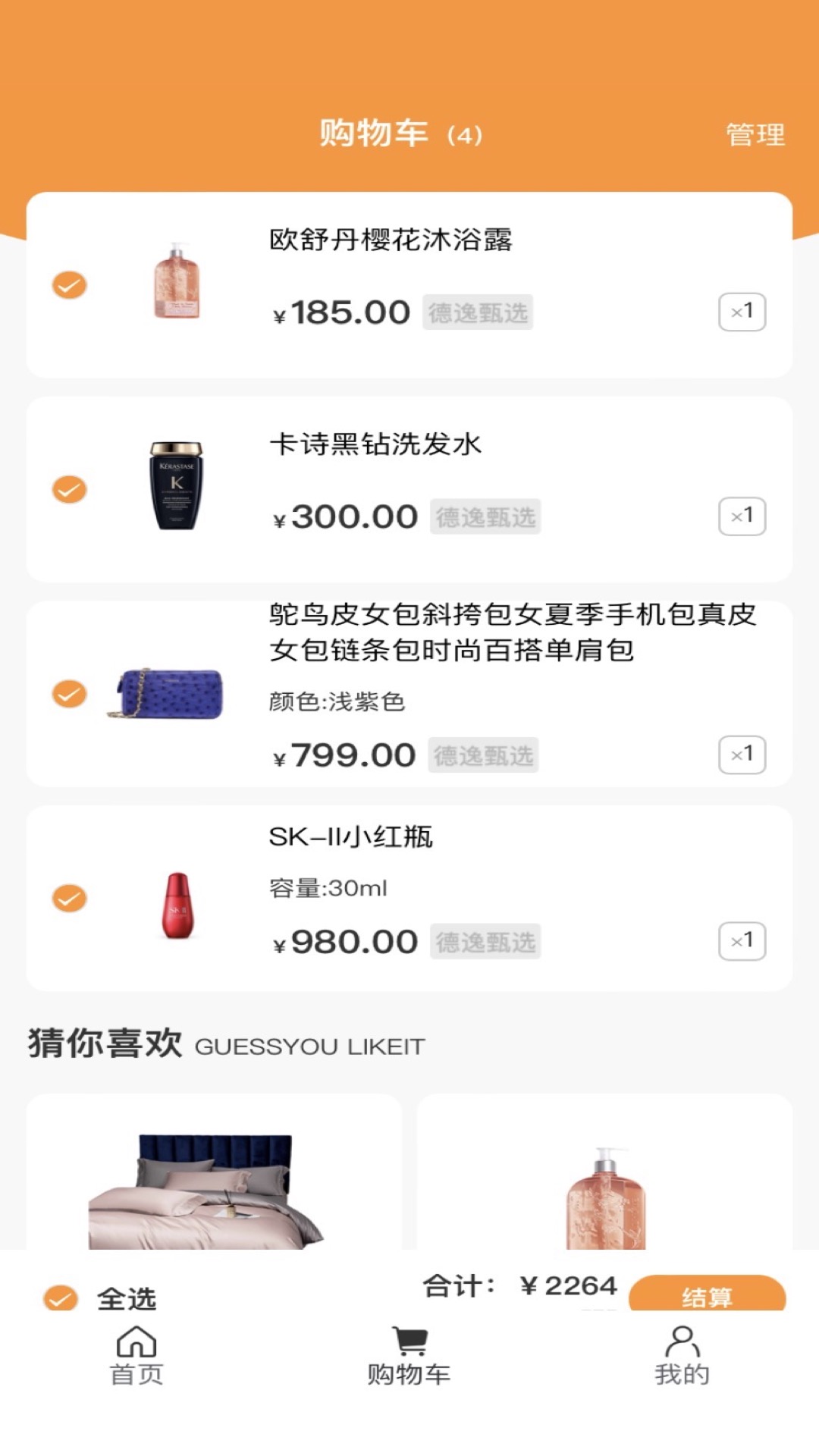Open quantity selector for 卡诗黑钻洗发水

(742, 516)
